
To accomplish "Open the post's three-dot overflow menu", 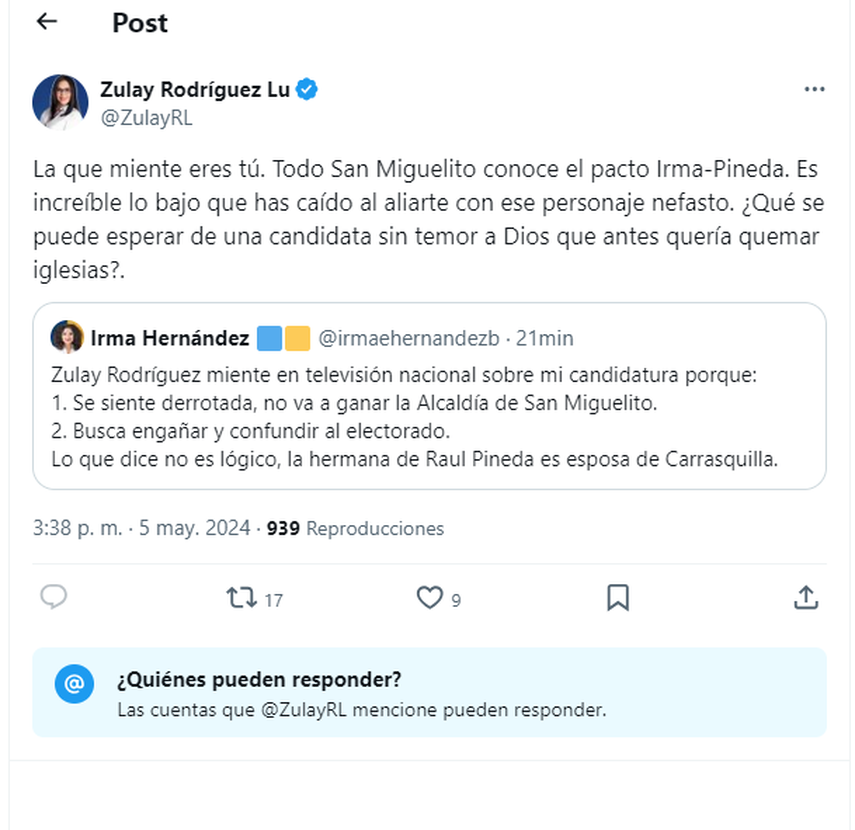I will 814,90.
